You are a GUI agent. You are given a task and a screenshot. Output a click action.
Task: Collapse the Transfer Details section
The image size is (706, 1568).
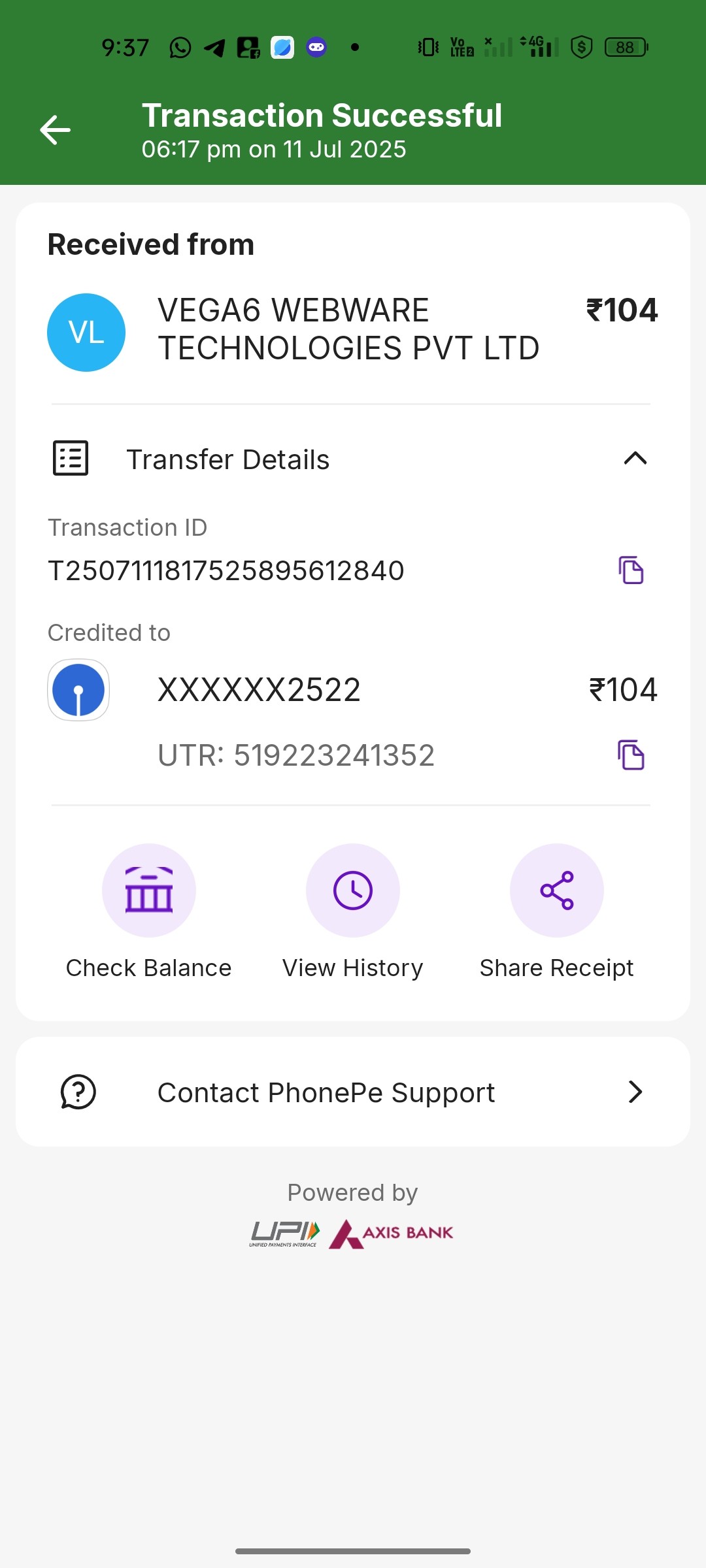coord(635,459)
